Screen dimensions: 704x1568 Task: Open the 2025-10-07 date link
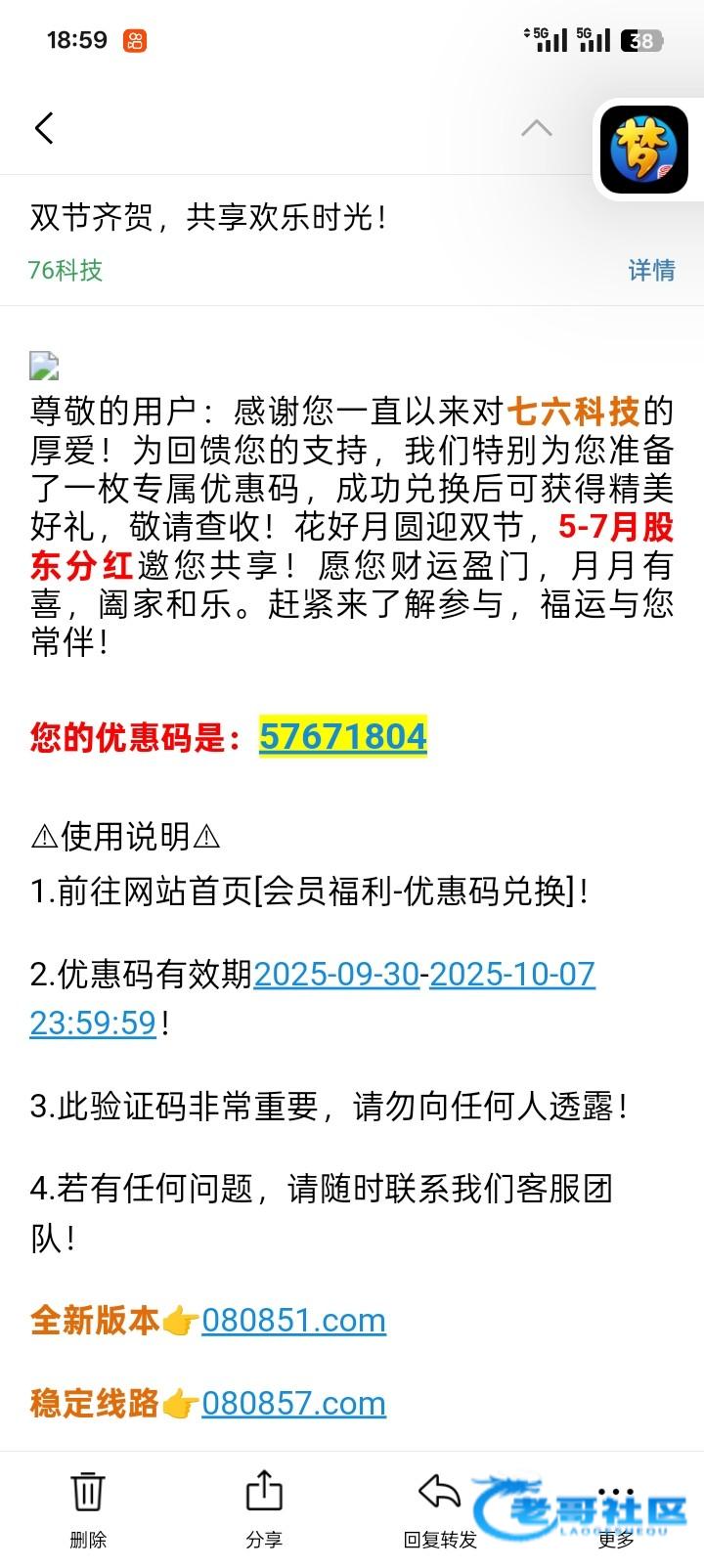(x=512, y=974)
